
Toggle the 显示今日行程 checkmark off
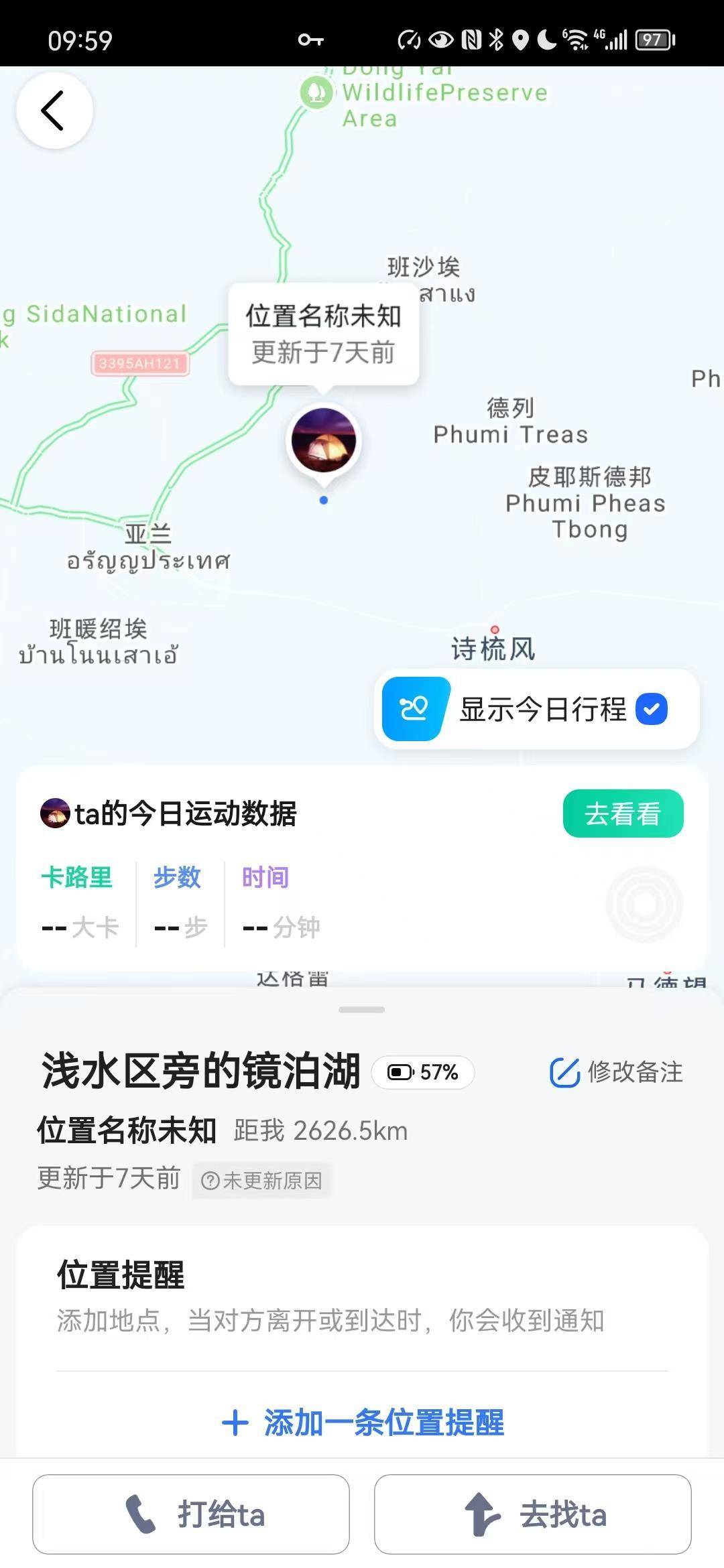tap(652, 710)
